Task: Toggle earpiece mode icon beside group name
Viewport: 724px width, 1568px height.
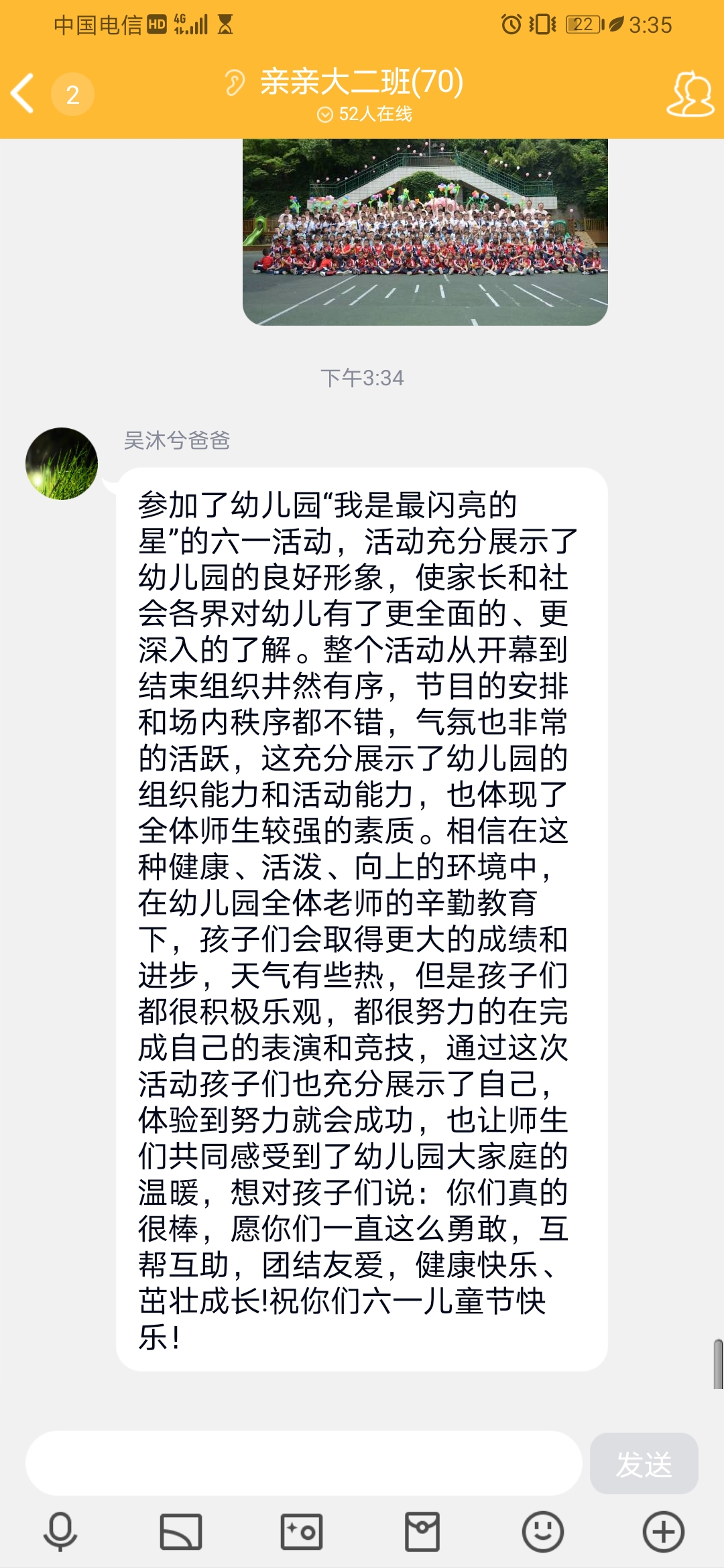Action: pos(235,82)
